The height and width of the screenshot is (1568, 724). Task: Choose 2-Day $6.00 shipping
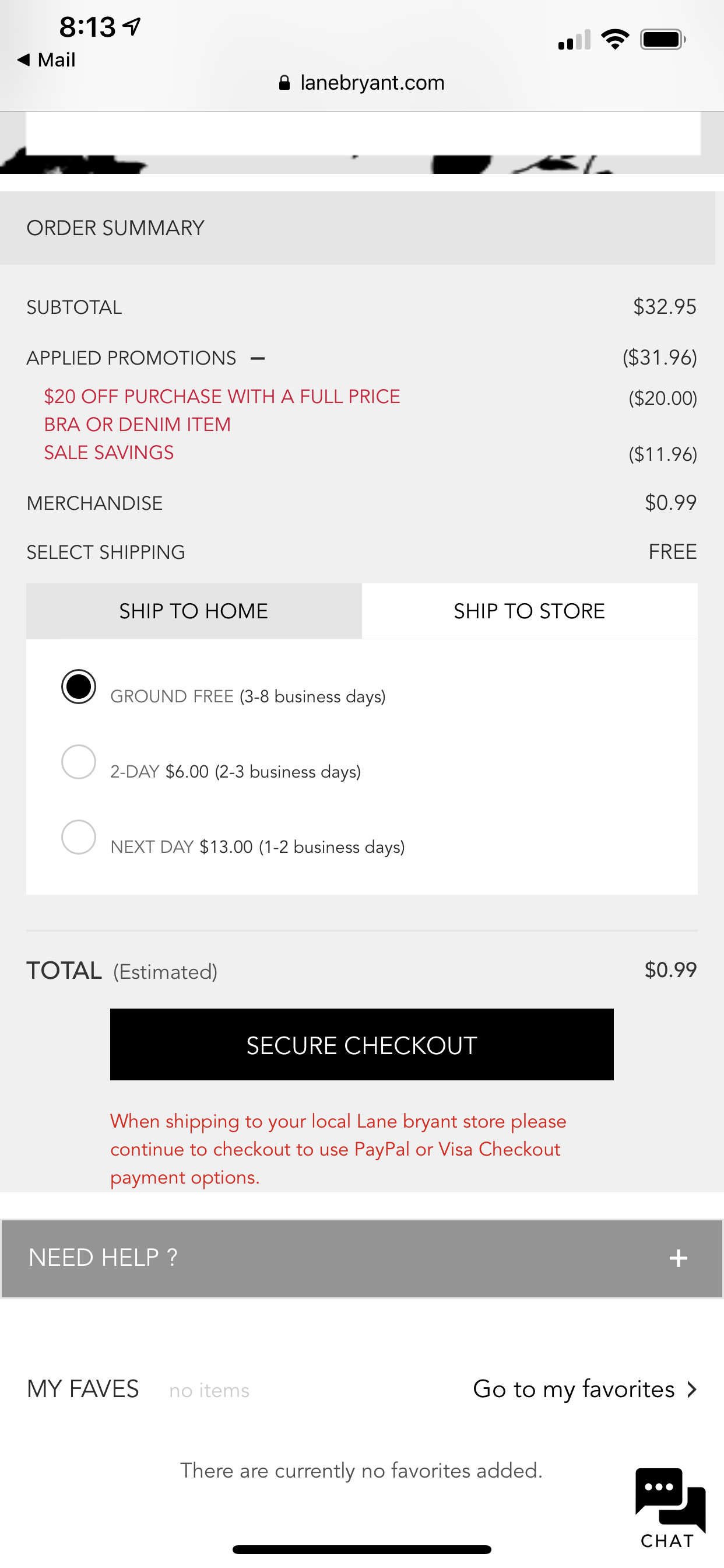coord(79,762)
